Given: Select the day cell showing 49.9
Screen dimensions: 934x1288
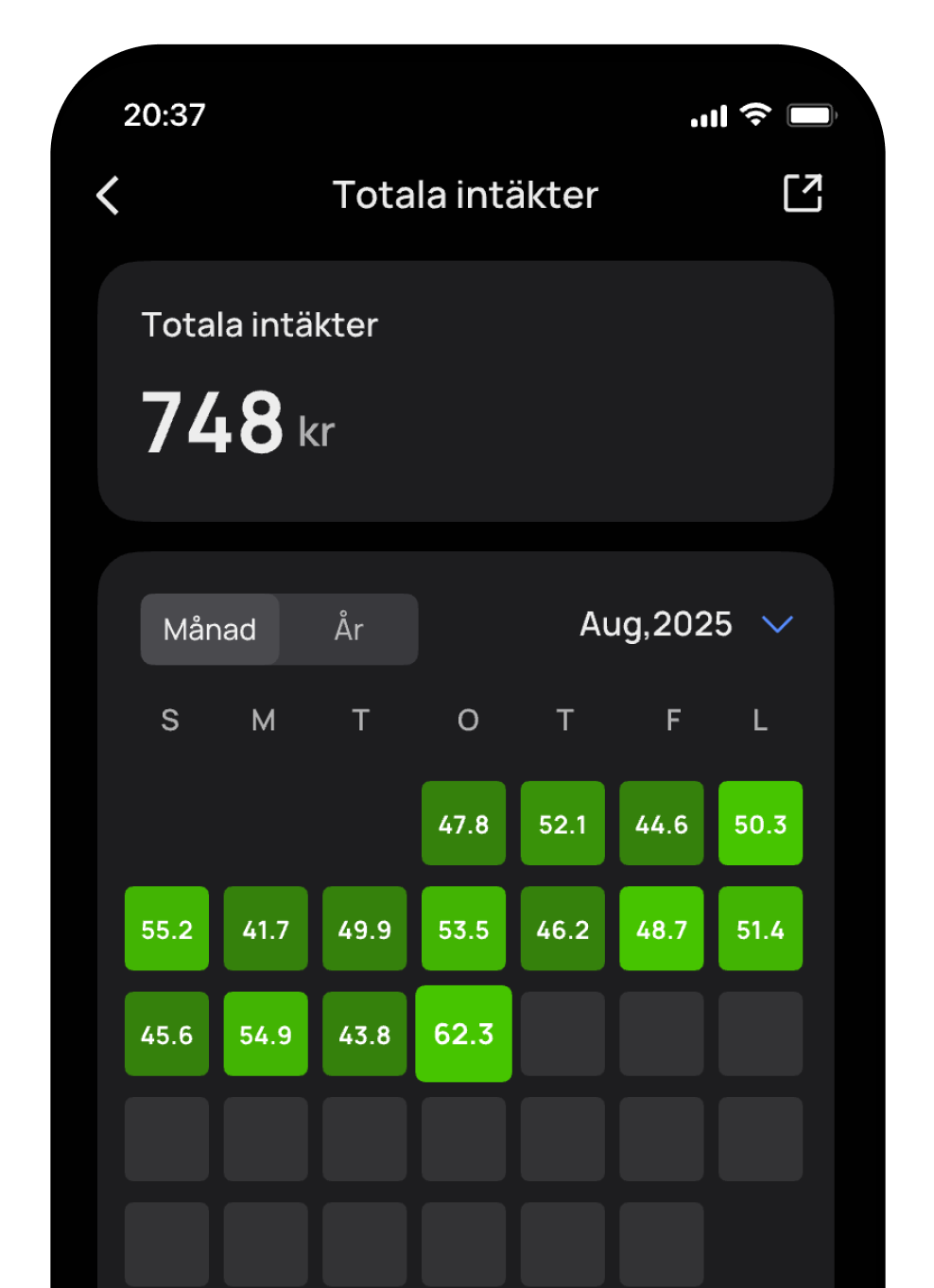Looking at the screenshot, I should point(364,929).
